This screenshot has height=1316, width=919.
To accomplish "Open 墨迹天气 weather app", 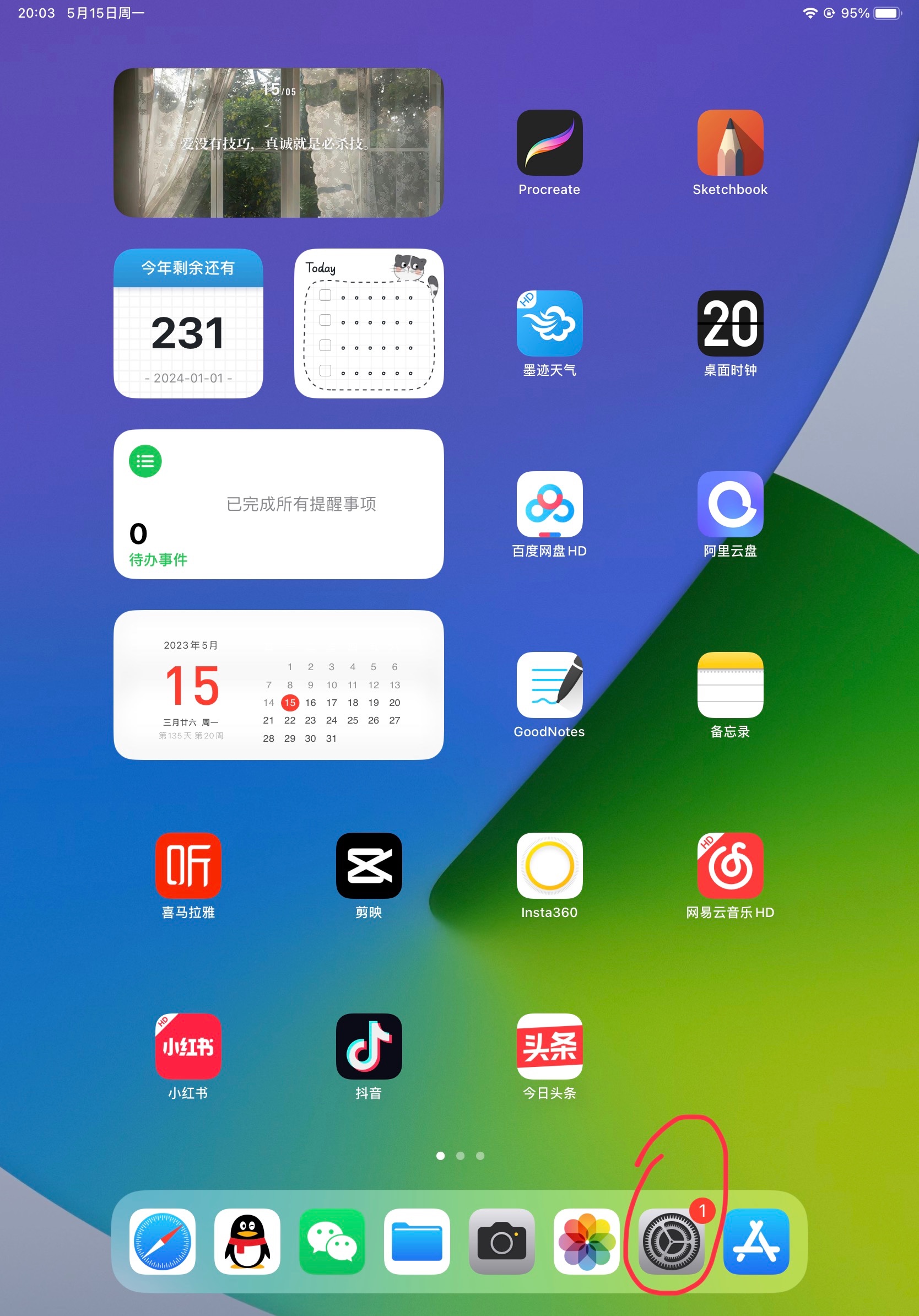I will (x=549, y=323).
